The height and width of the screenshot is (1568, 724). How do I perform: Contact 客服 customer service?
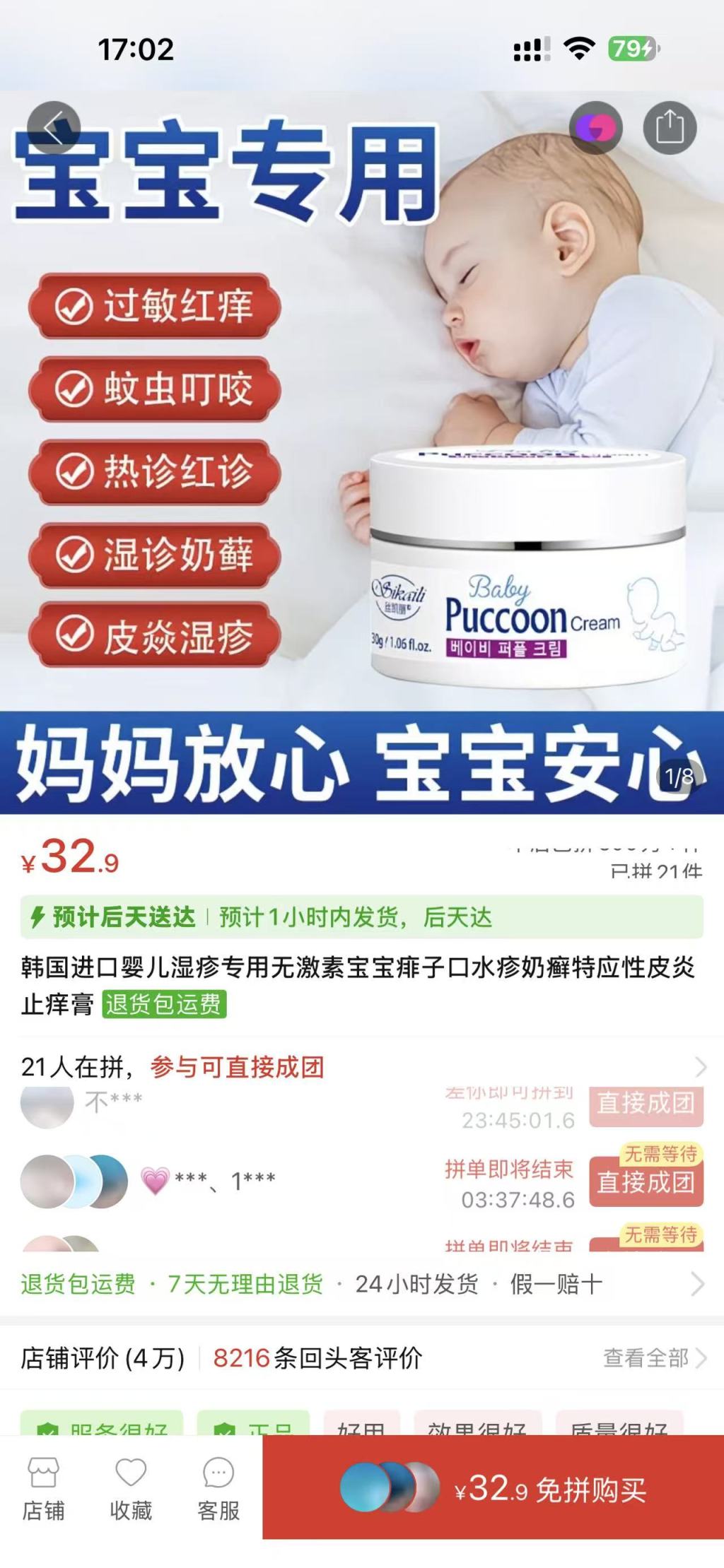tap(218, 1489)
